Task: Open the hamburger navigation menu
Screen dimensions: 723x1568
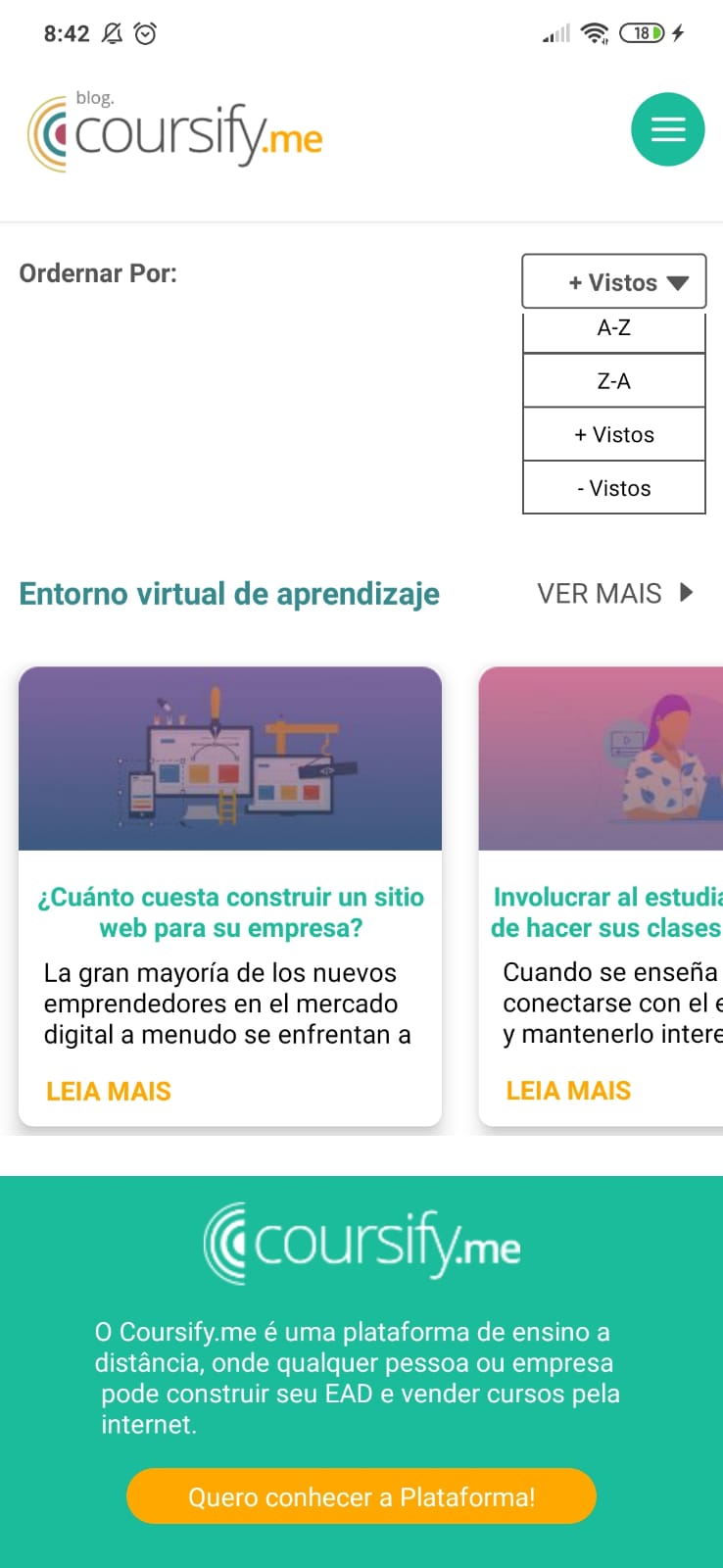Action: click(x=667, y=129)
